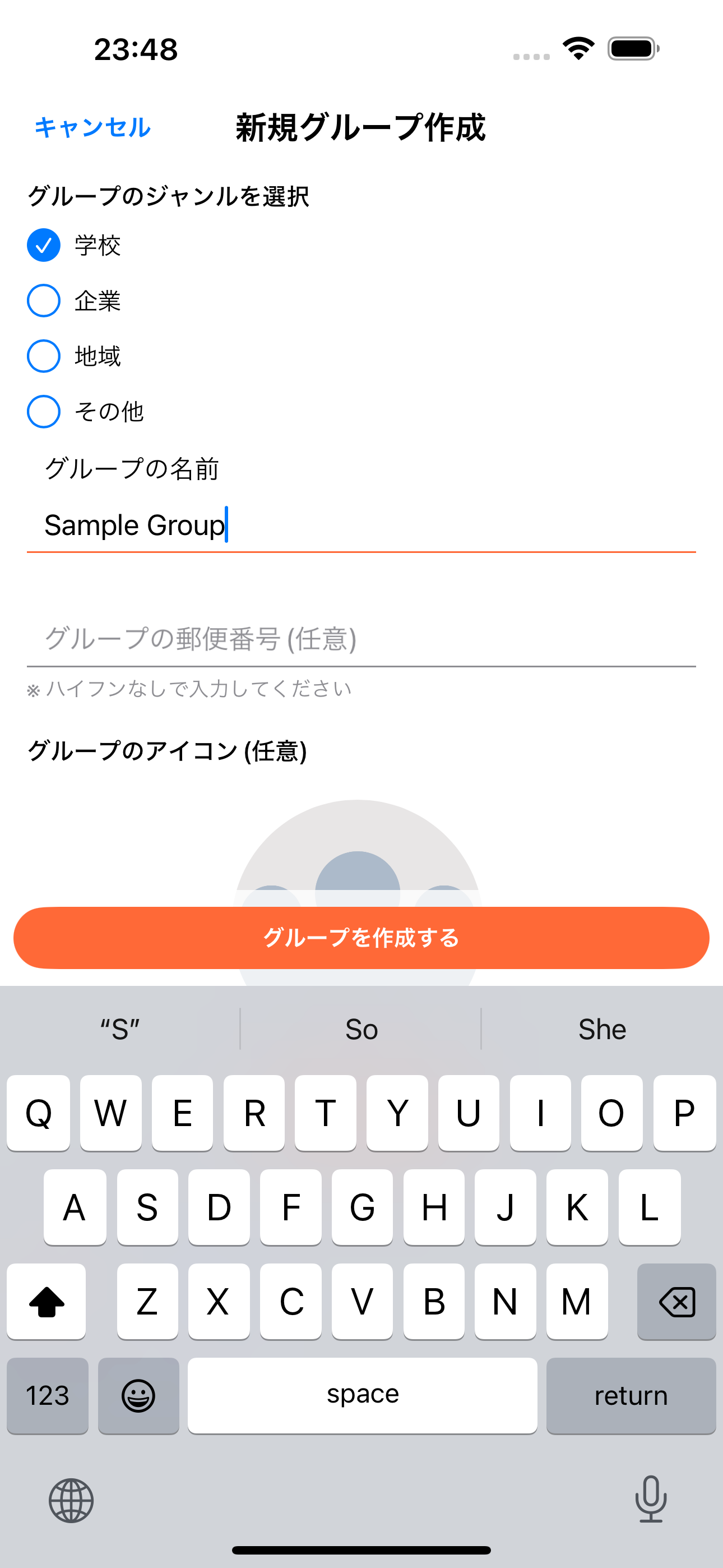Open the numeric keyboard with the 123 key

47,1396
